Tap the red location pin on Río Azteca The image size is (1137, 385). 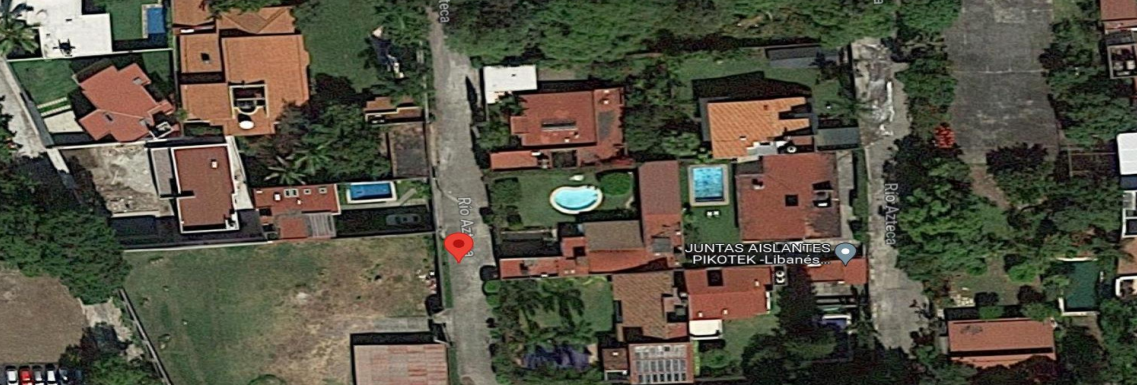click(458, 247)
